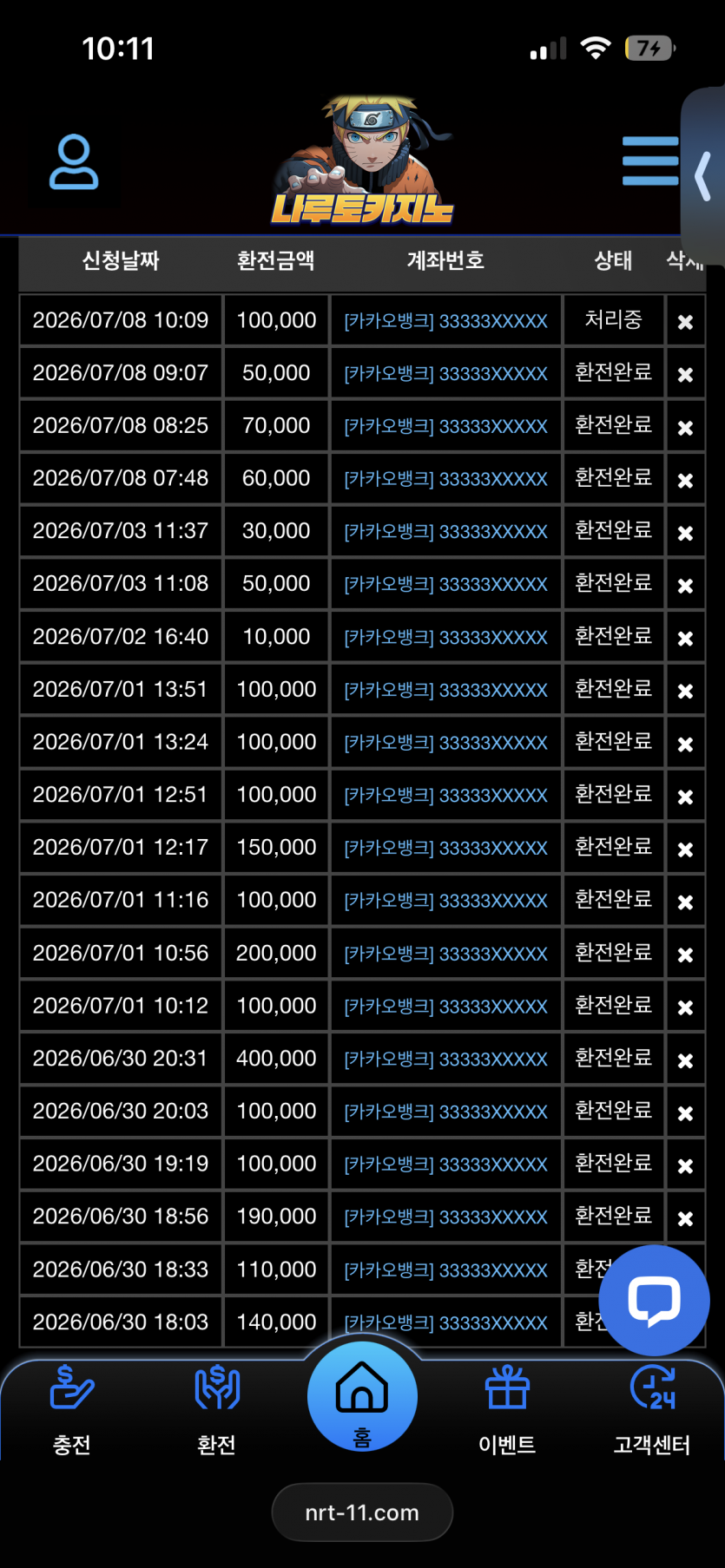725x1568 pixels.
Task: Switch to the 환전 tab
Action: click(x=216, y=1411)
